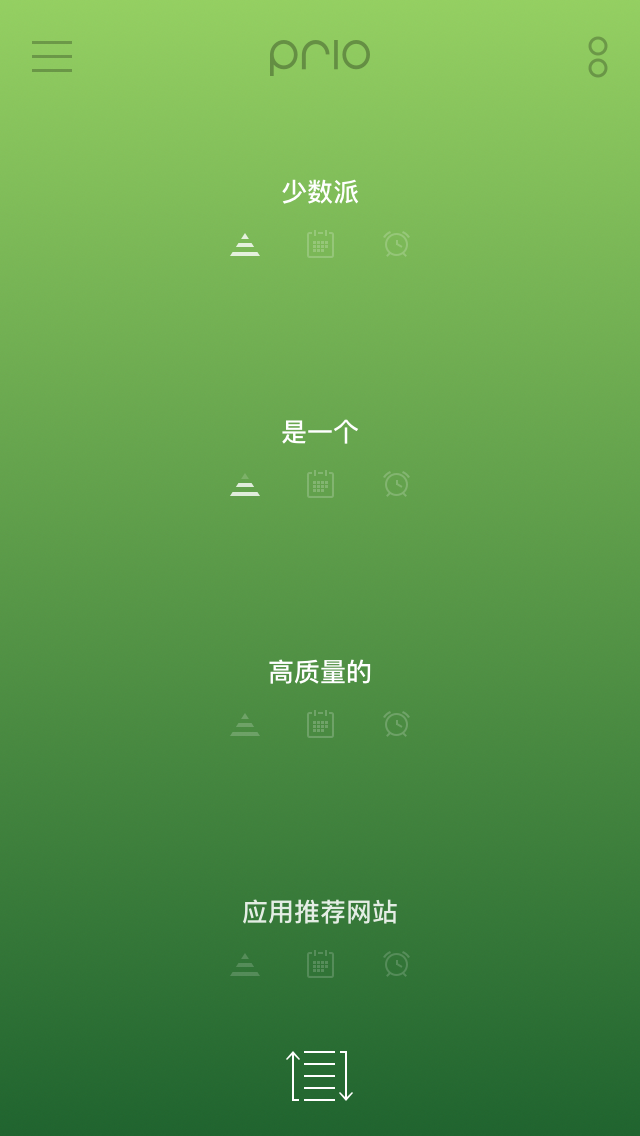The height and width of the screenshot is (1136, 640).
Task: Open the 少数派 task
Action: 320,192
